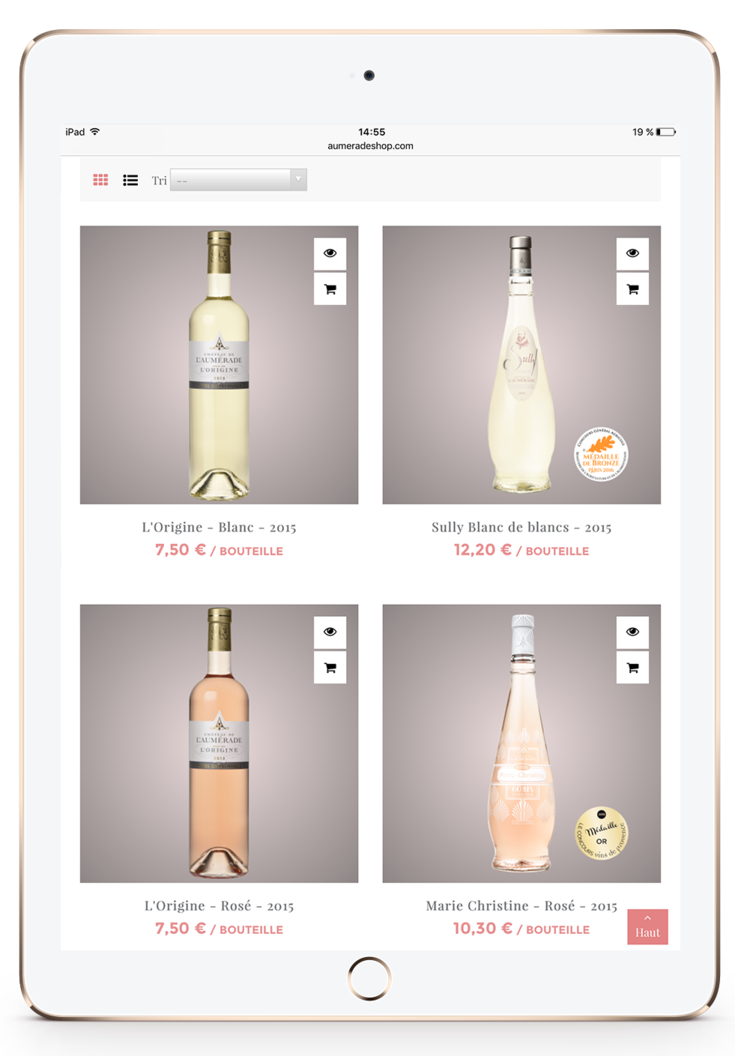Viewport: 735px width, 1056px height.
Task: Switch to list view layout
Action: [130, 180]
